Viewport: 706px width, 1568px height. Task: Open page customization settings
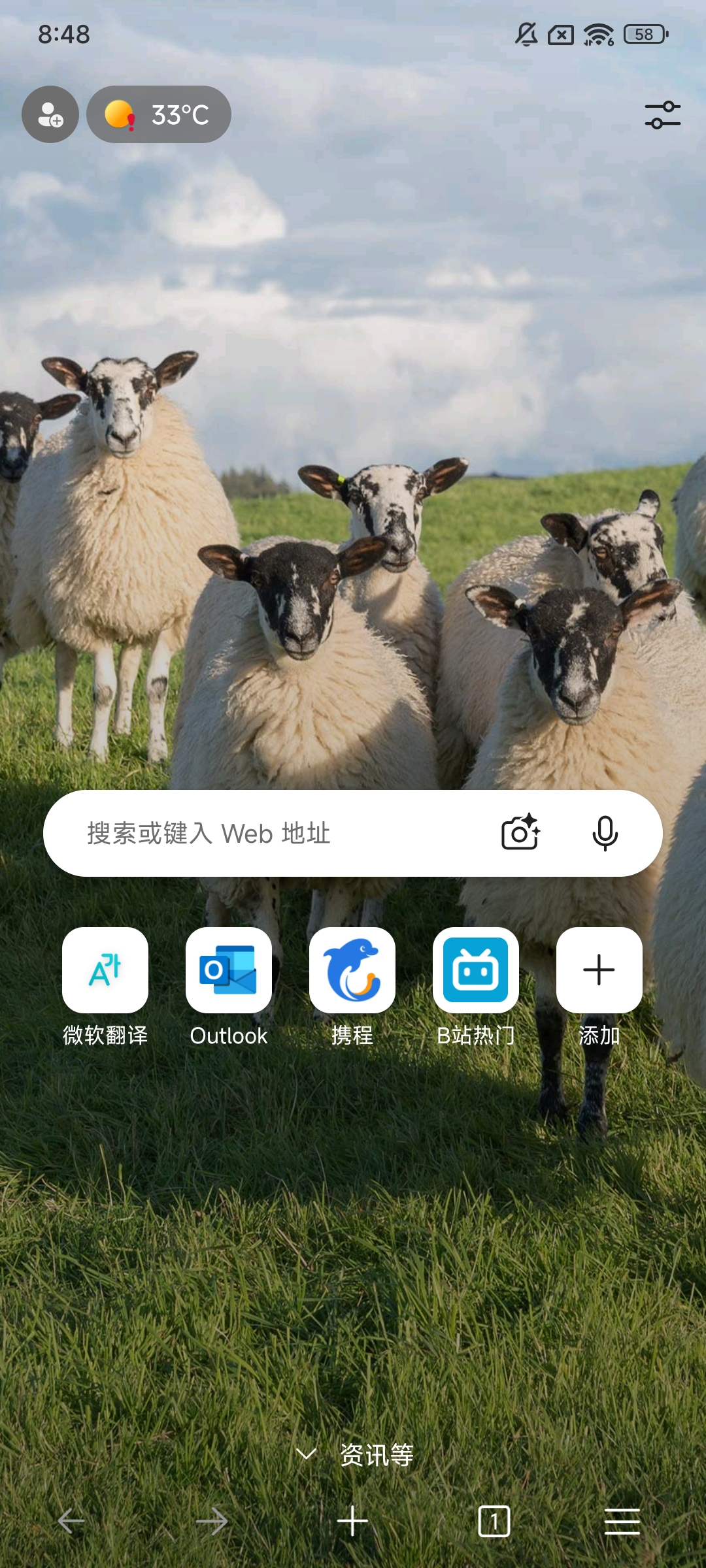[x=662, y=115]
